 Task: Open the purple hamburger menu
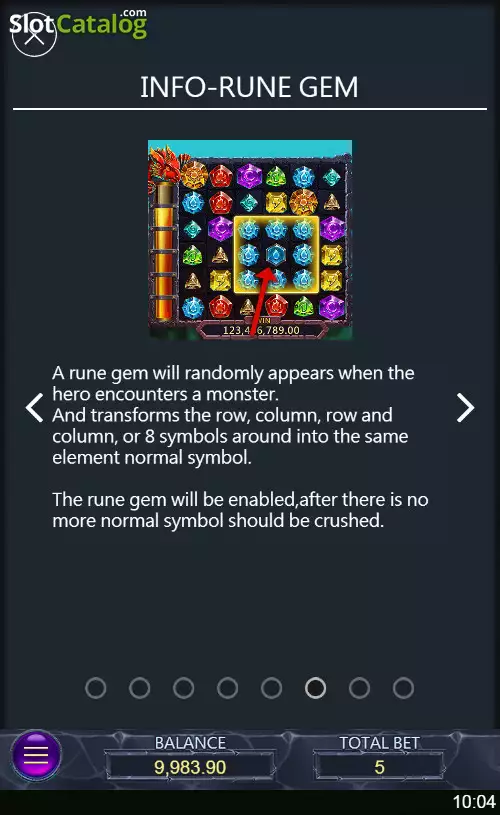[35, 755]
